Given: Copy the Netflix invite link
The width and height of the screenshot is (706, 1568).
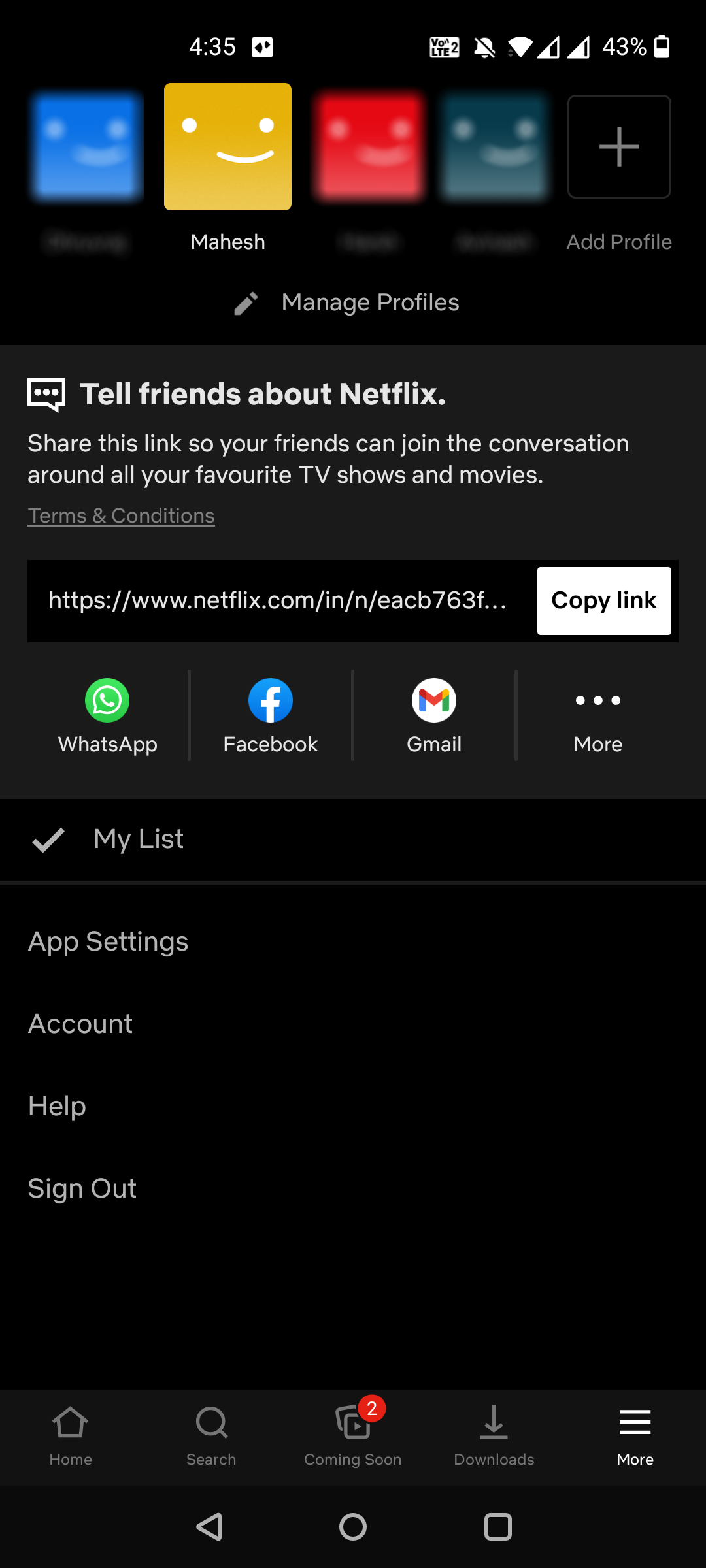Looking at the screenshot, I should pos(603,600).
